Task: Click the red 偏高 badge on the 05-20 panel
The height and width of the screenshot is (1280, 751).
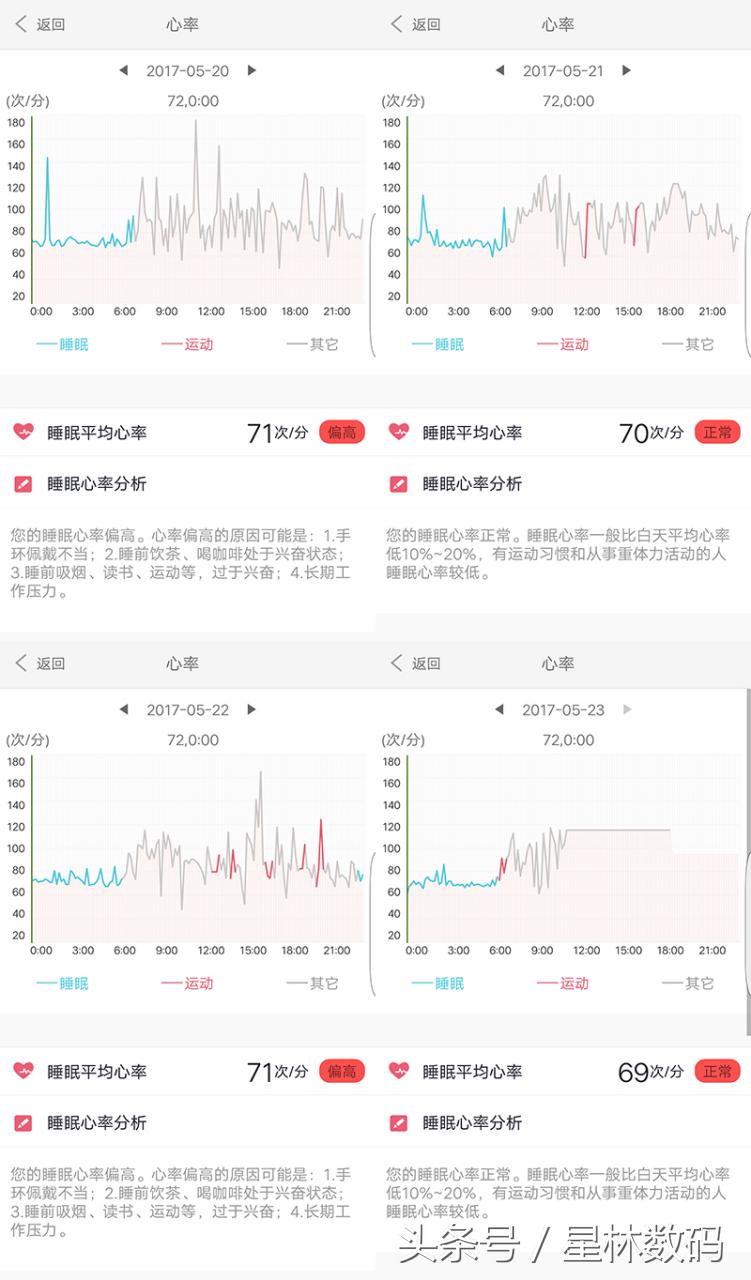Action: 341,432
